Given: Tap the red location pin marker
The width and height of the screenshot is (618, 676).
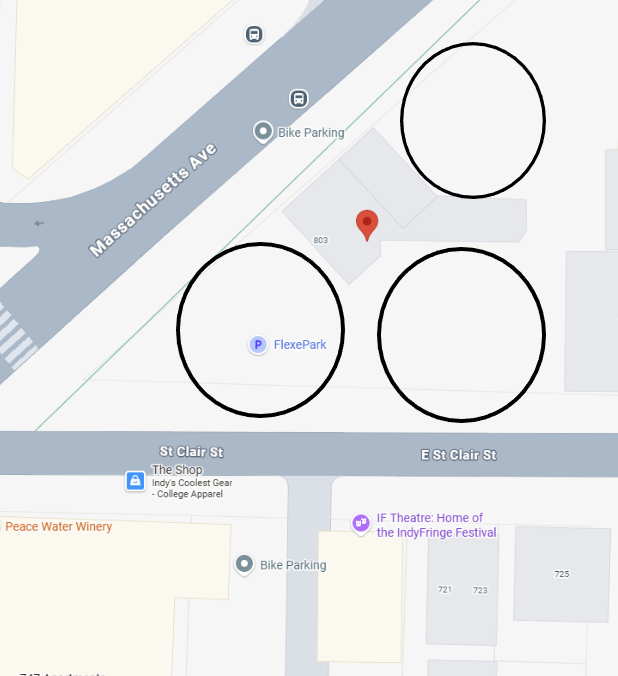Looking at the screenshot, I should coord(367,224).
